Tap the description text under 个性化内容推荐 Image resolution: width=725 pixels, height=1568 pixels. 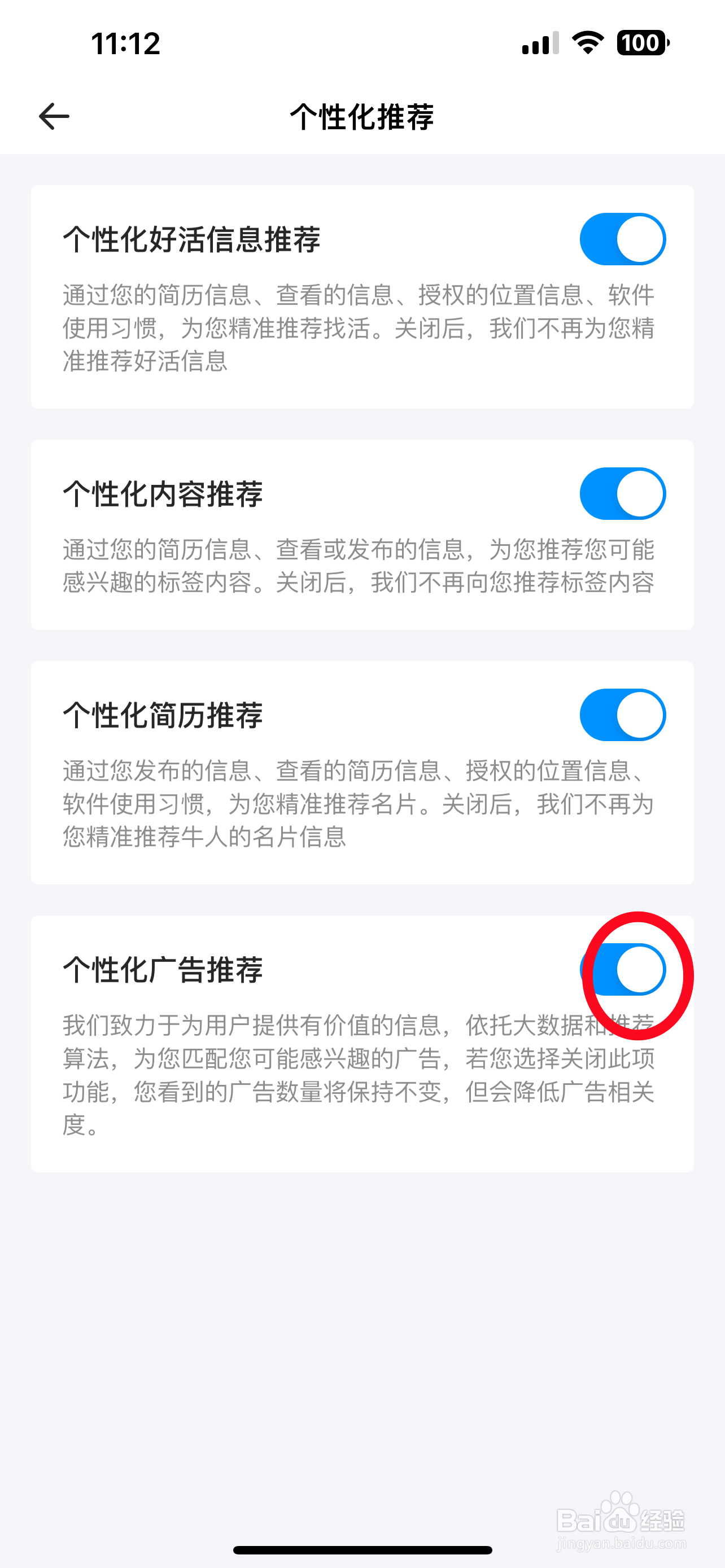pos(359,565)
